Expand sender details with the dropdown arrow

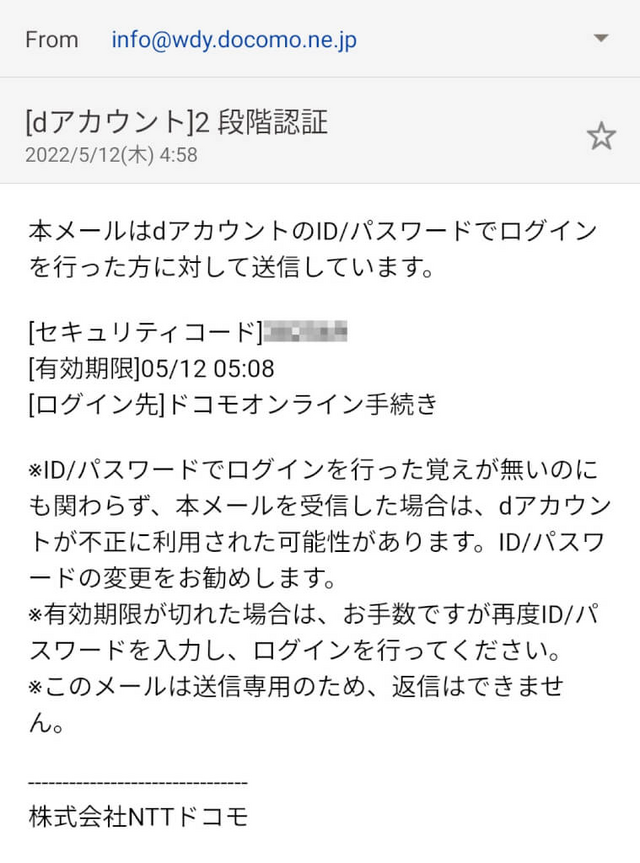coord(600,39)
